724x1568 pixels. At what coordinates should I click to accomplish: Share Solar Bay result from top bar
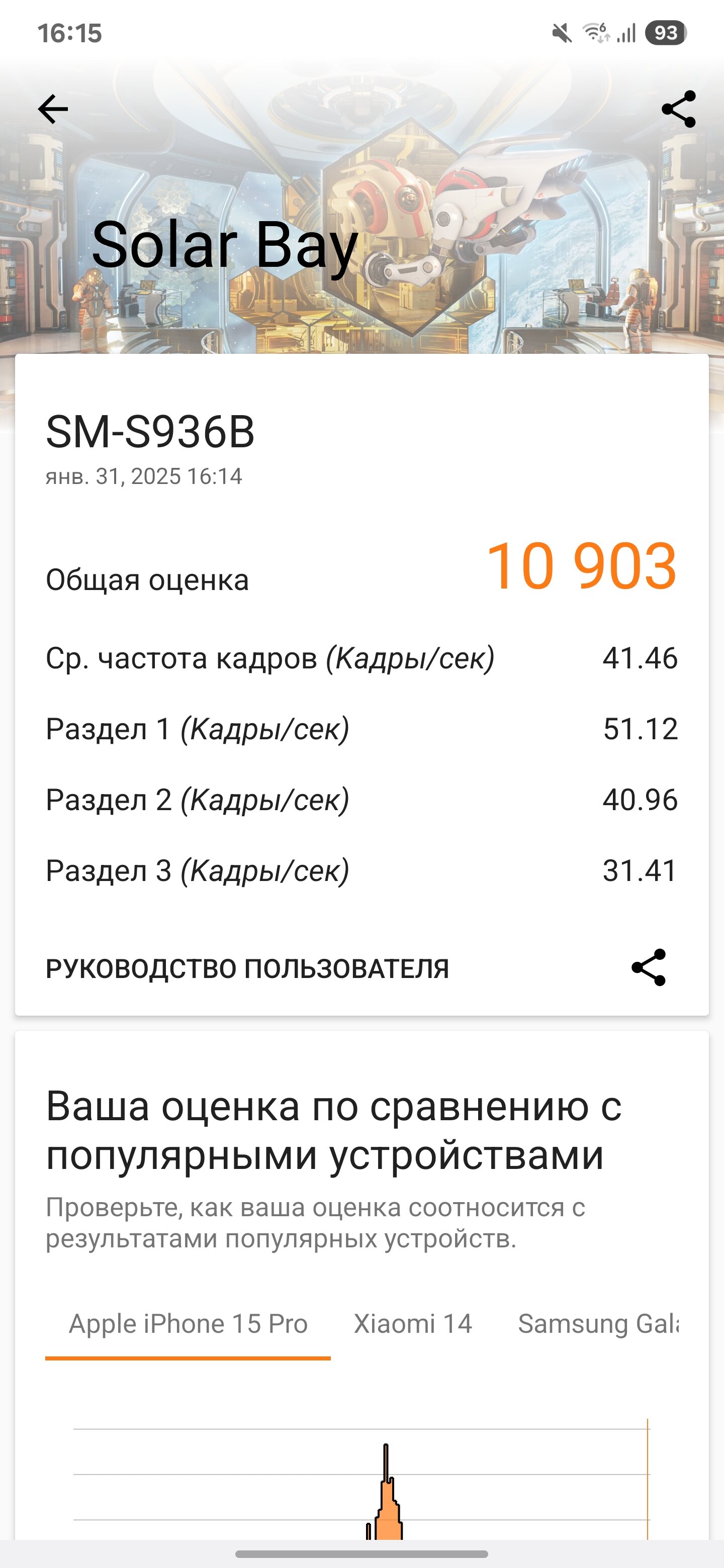678,109
